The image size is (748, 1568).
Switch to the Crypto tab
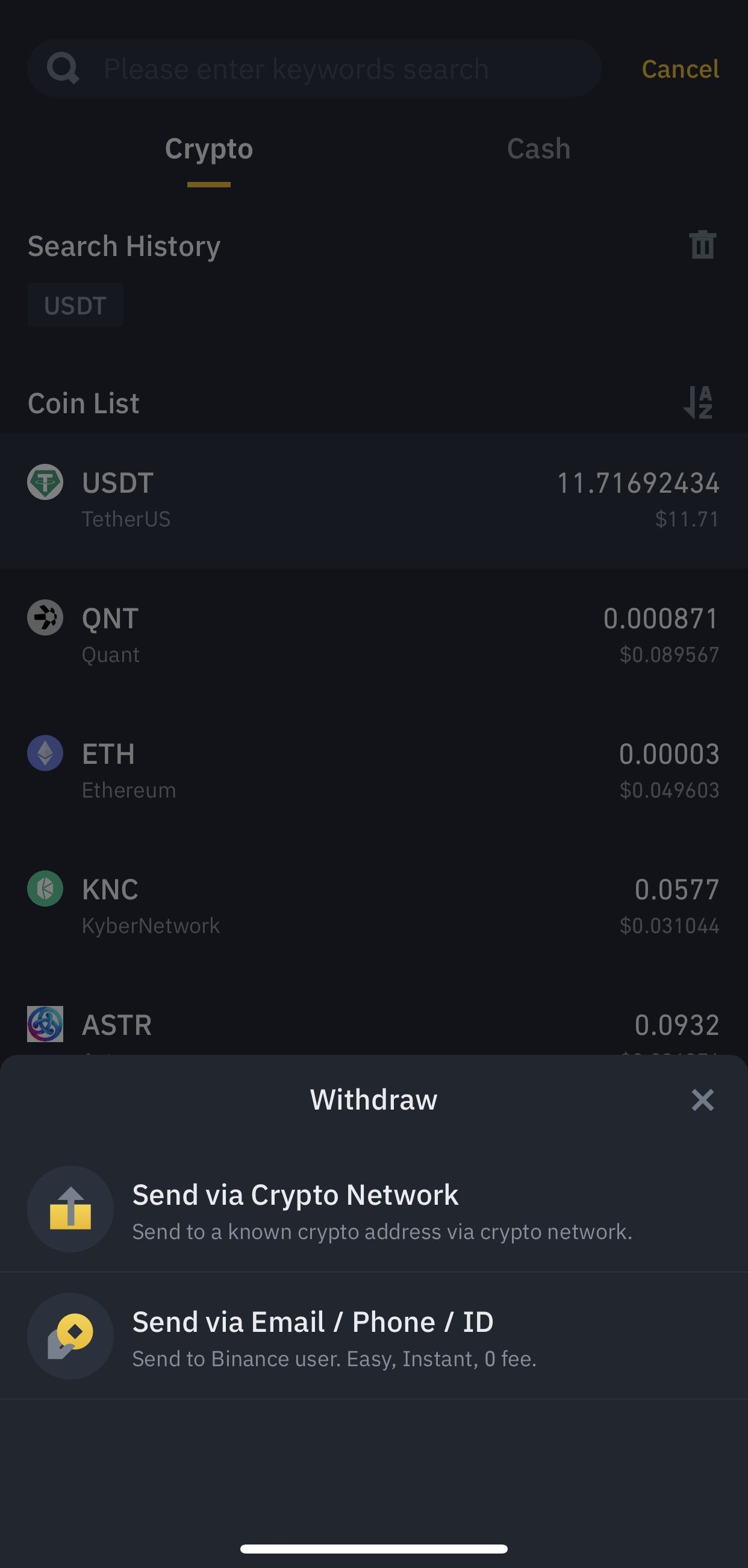(209, 149)
